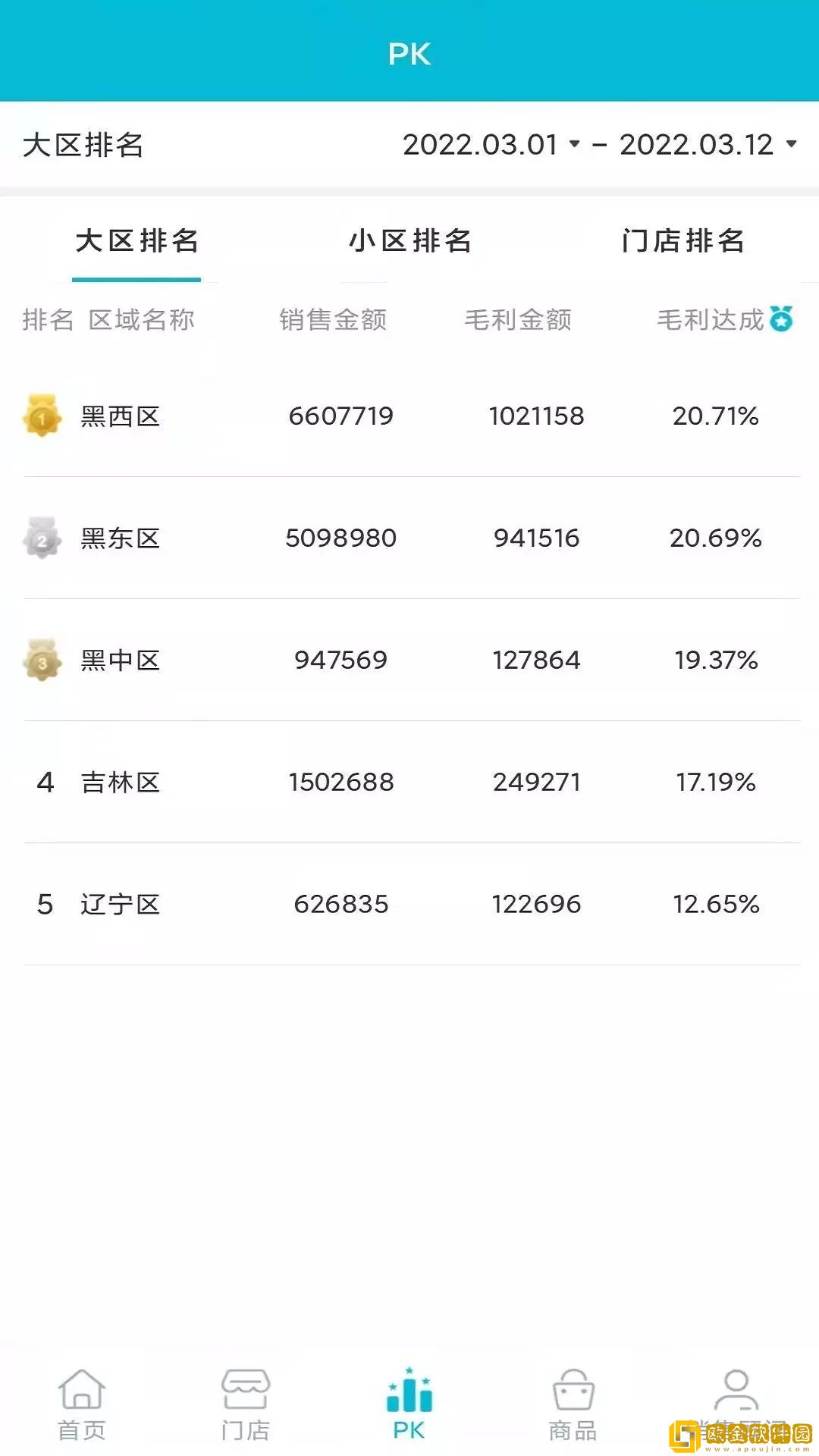This screenshot has height=1456, width=819.
Task: Switch to the 小区排名 tab
Action: click(410, 242)
